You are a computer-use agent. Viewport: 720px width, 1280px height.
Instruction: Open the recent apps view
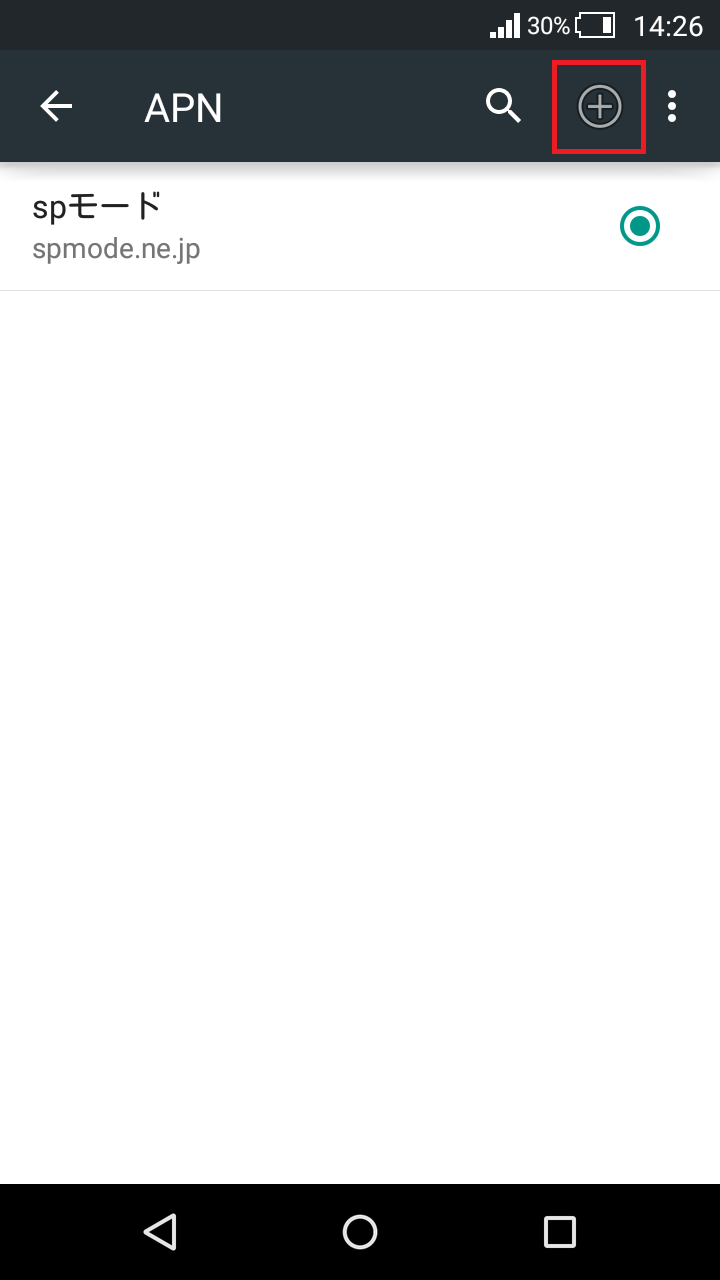pos(560,1232)
